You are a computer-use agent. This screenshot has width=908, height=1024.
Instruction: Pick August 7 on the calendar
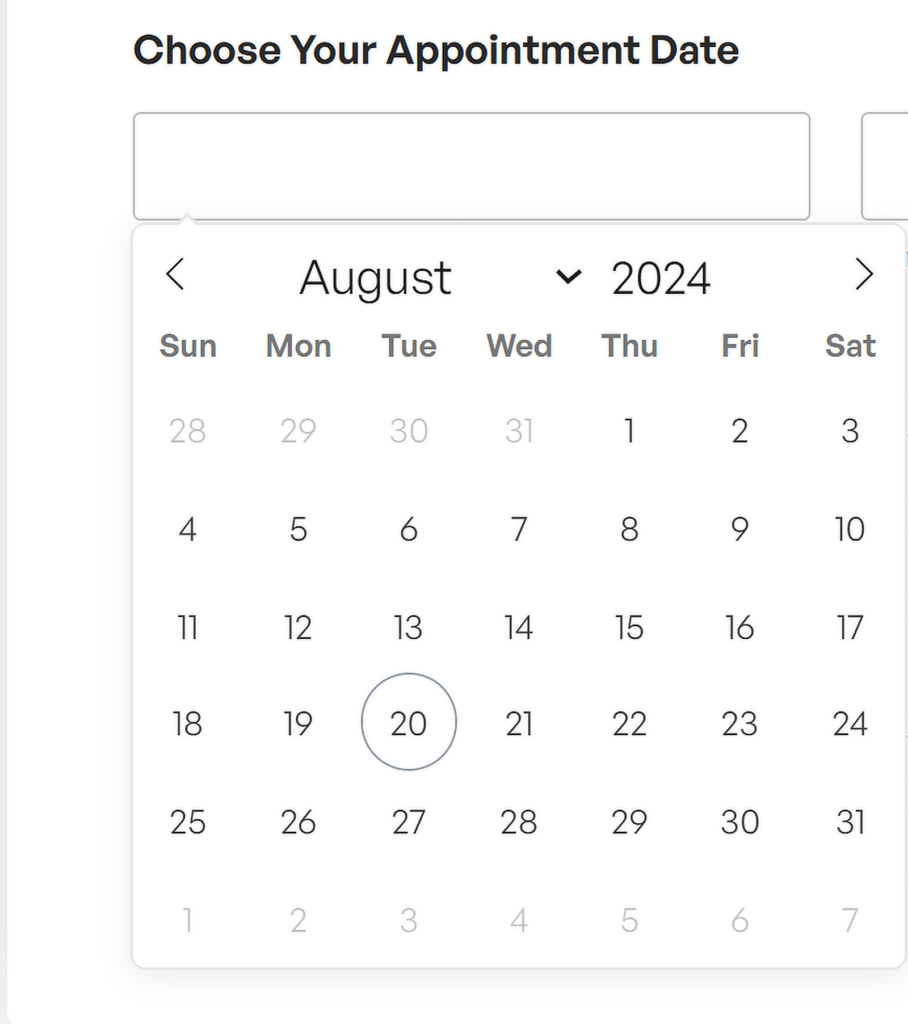click(518, 529)
